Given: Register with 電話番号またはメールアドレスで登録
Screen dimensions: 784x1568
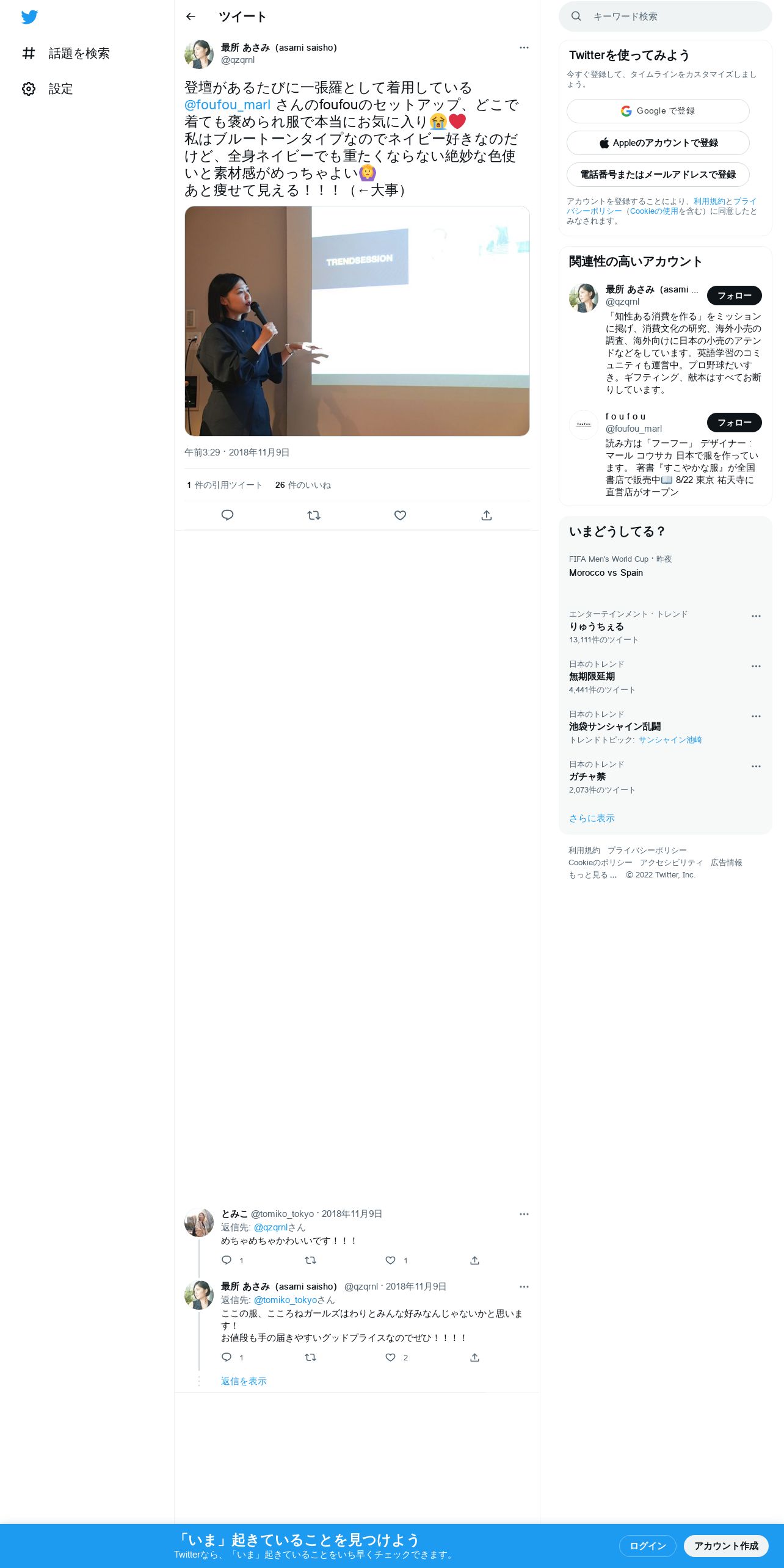Looking at the screenshot, I should click(x=658, y=175).
